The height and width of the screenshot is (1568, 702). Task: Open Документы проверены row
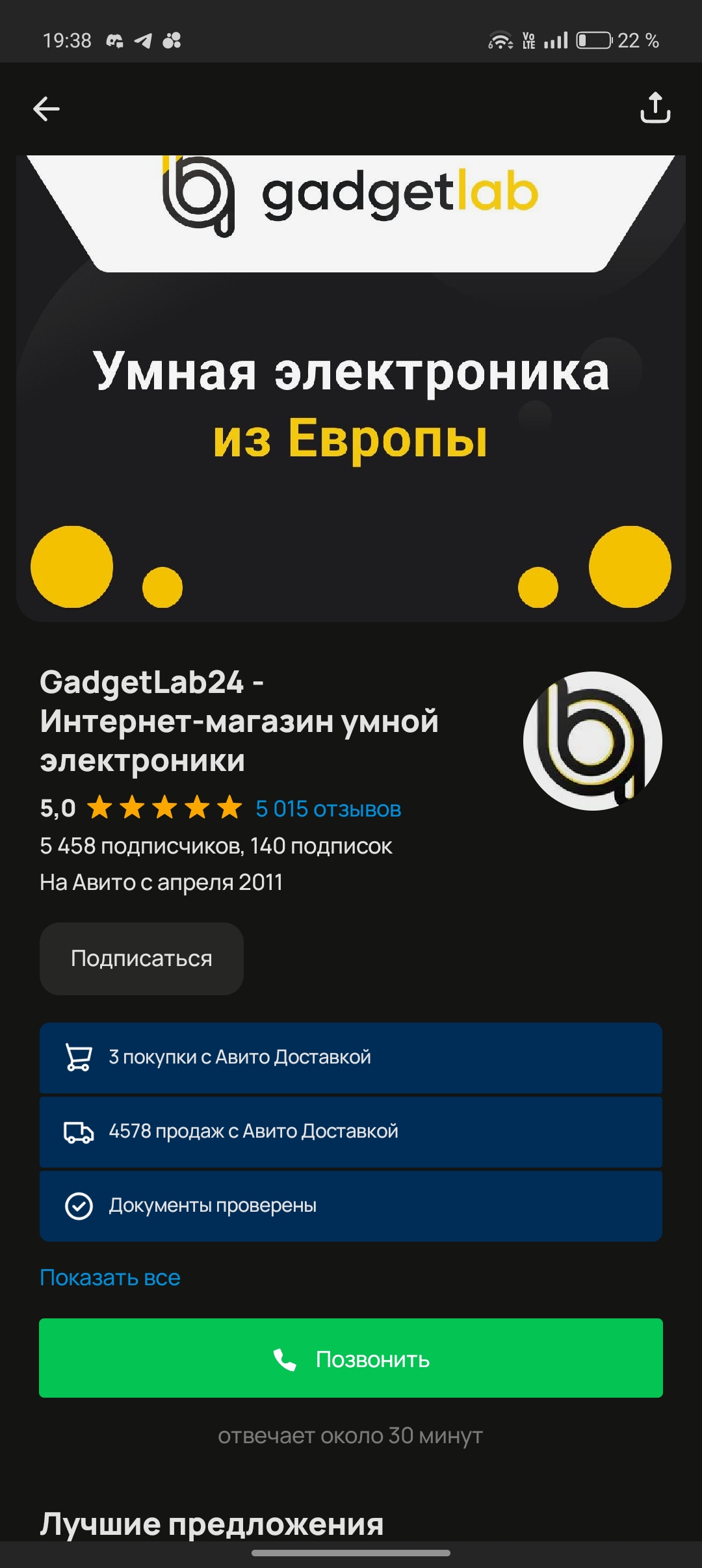351,1205
